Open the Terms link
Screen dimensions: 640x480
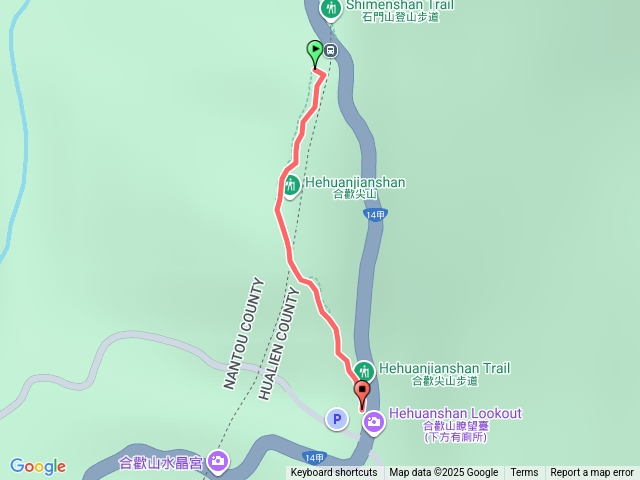[x=524, y=473]
